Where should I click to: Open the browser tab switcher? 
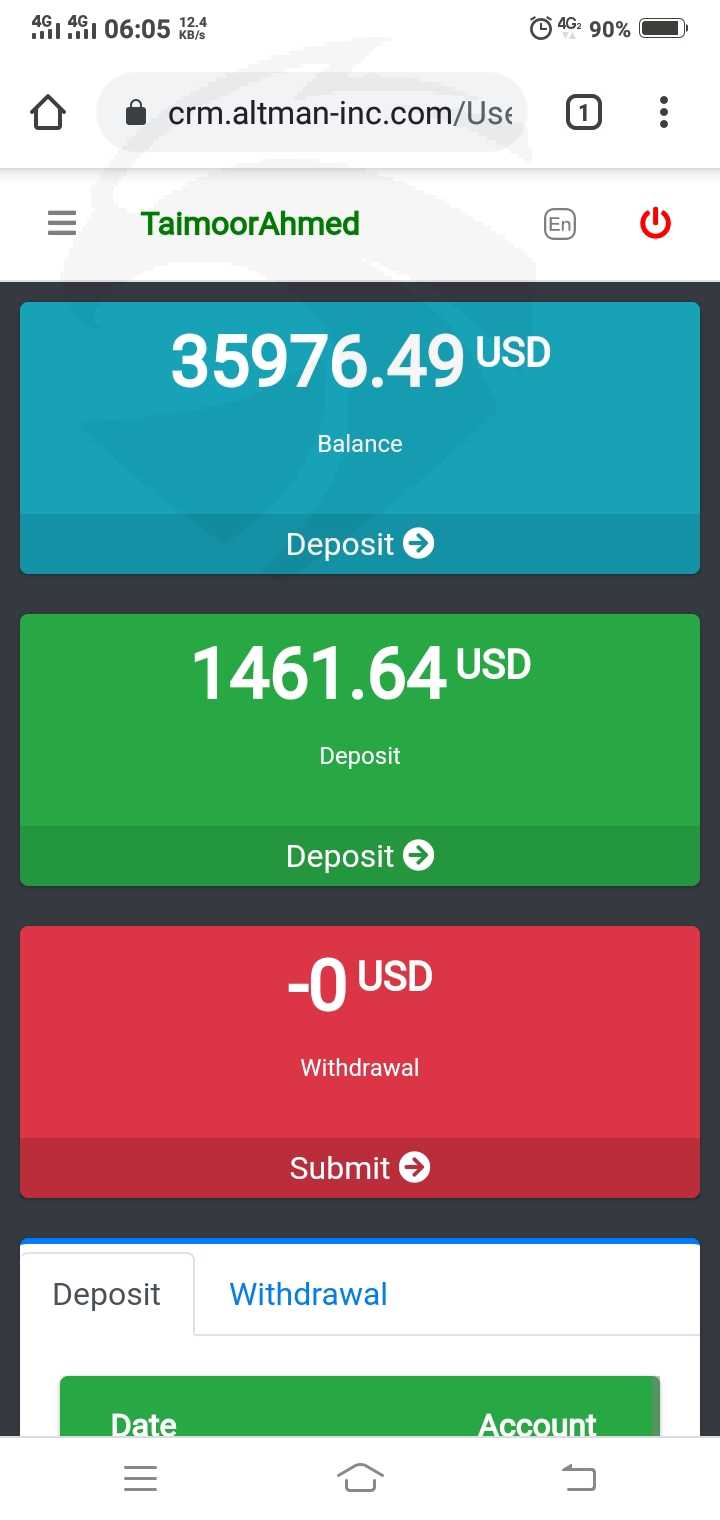point(584,113)
